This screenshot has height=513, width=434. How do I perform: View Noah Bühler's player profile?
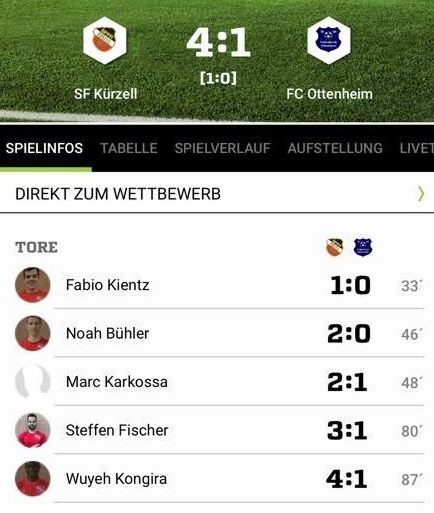pos(107,333)
